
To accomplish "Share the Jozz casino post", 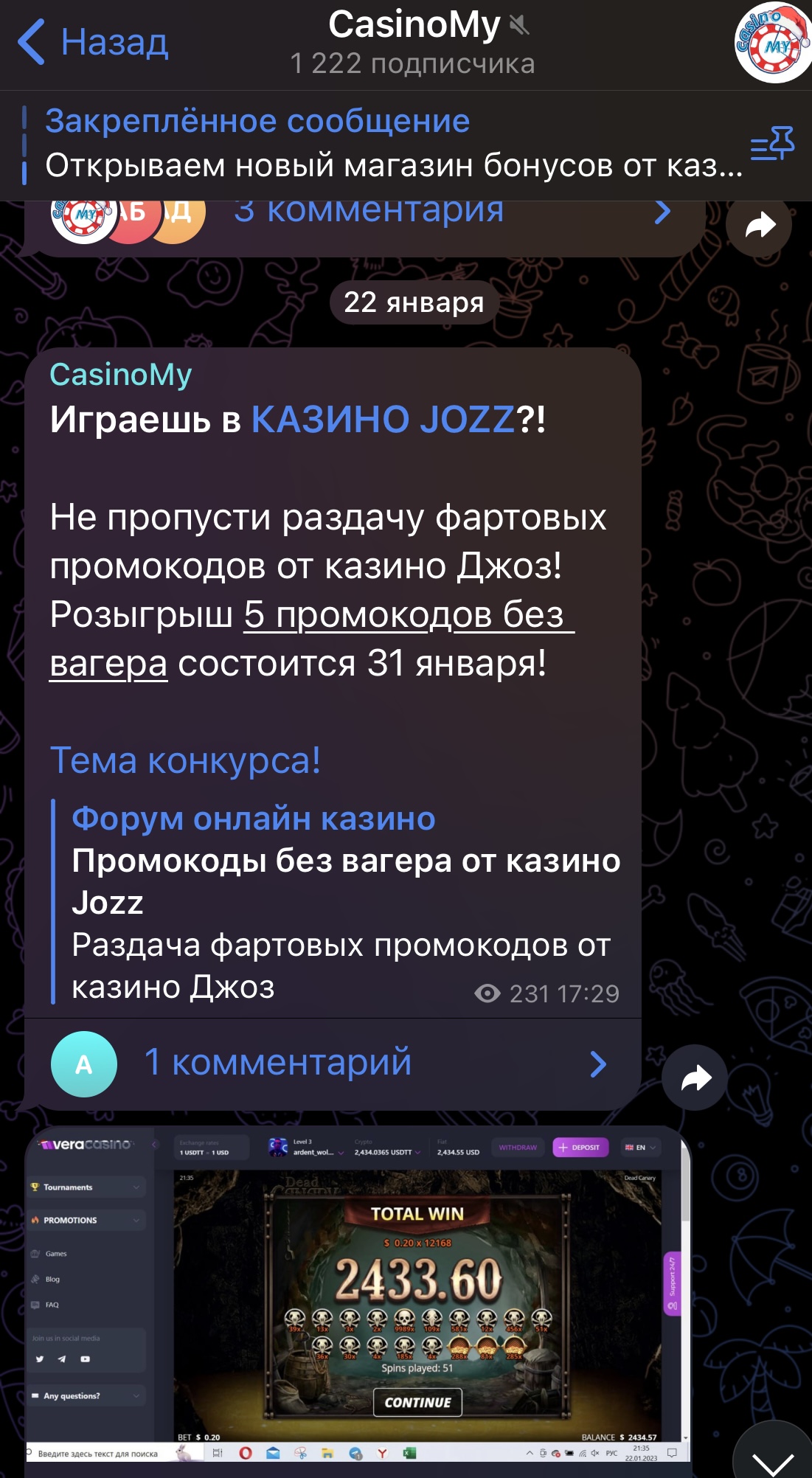I will (x=695, y=1078).
